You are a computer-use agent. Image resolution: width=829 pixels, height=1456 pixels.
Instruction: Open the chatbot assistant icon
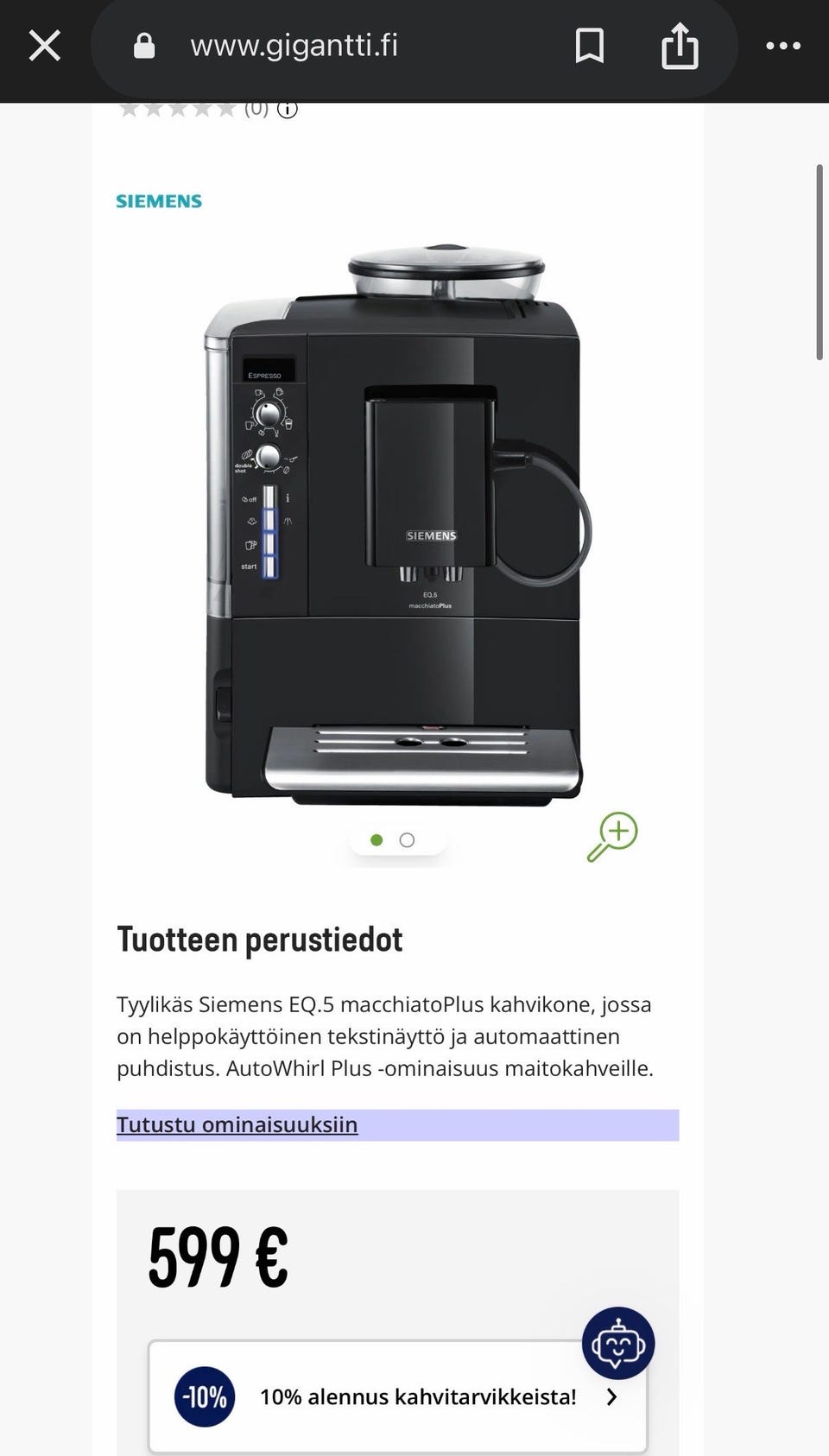tap(618, 1345)
